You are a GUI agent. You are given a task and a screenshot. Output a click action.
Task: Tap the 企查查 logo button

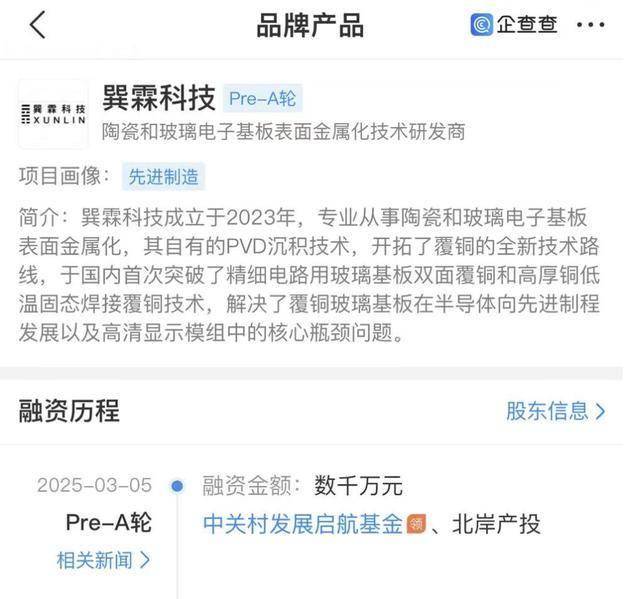pos(514,25)
